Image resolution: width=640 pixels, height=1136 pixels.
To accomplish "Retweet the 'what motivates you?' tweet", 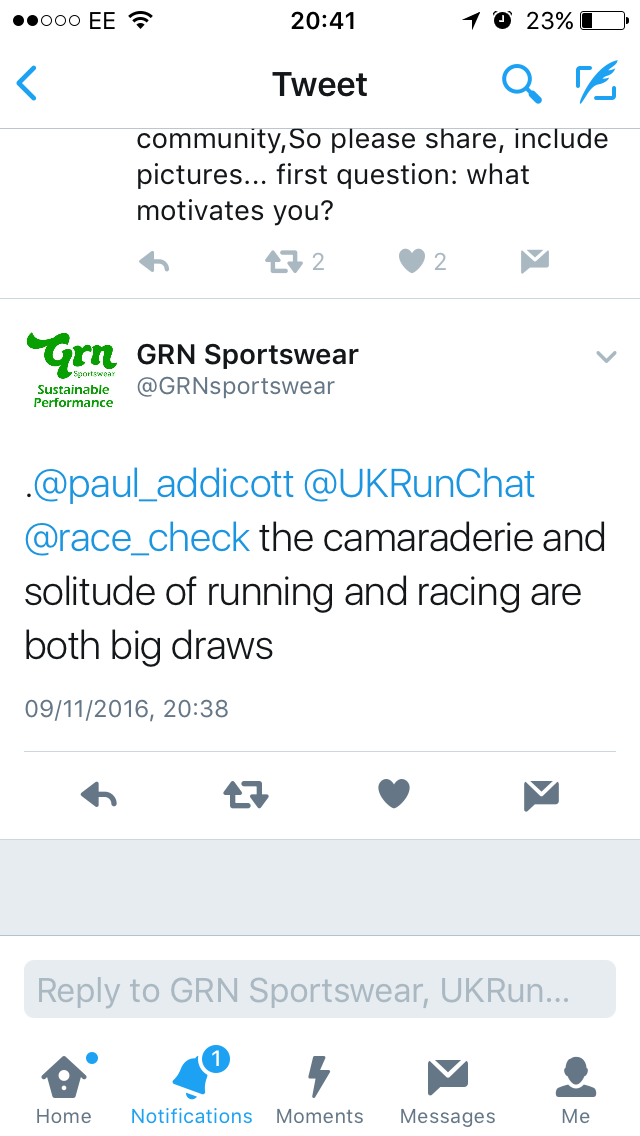I will (x=282, y=262).
